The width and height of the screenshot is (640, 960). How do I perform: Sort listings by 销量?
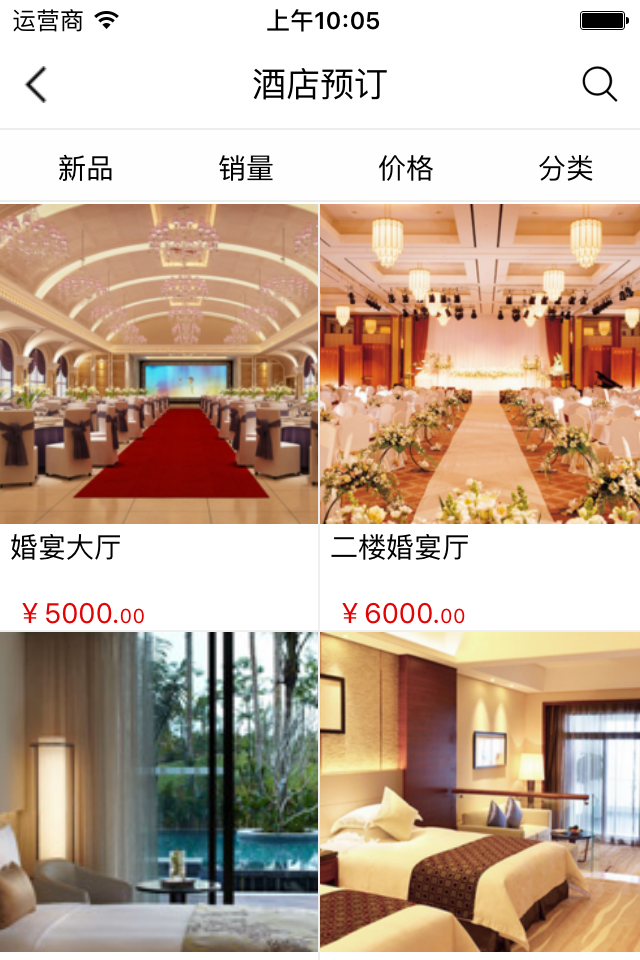click(246, 168)
